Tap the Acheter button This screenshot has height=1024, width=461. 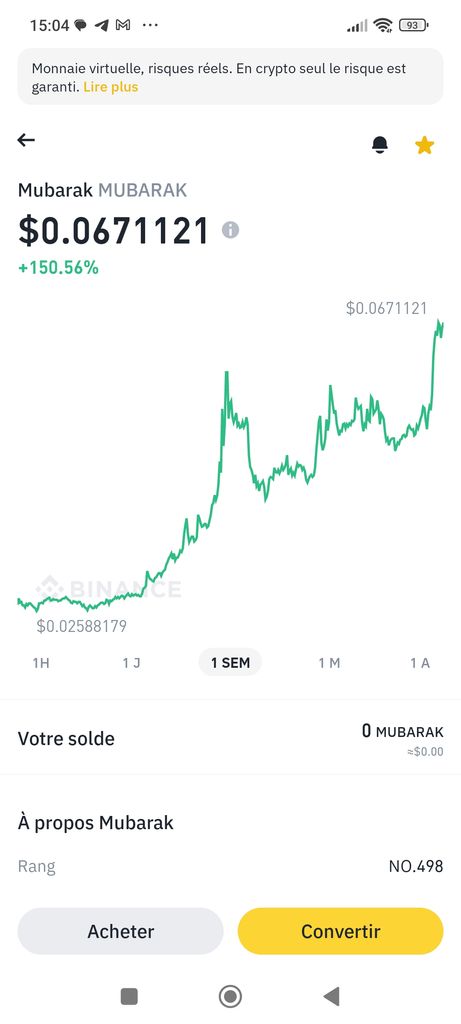click(121, 931)
